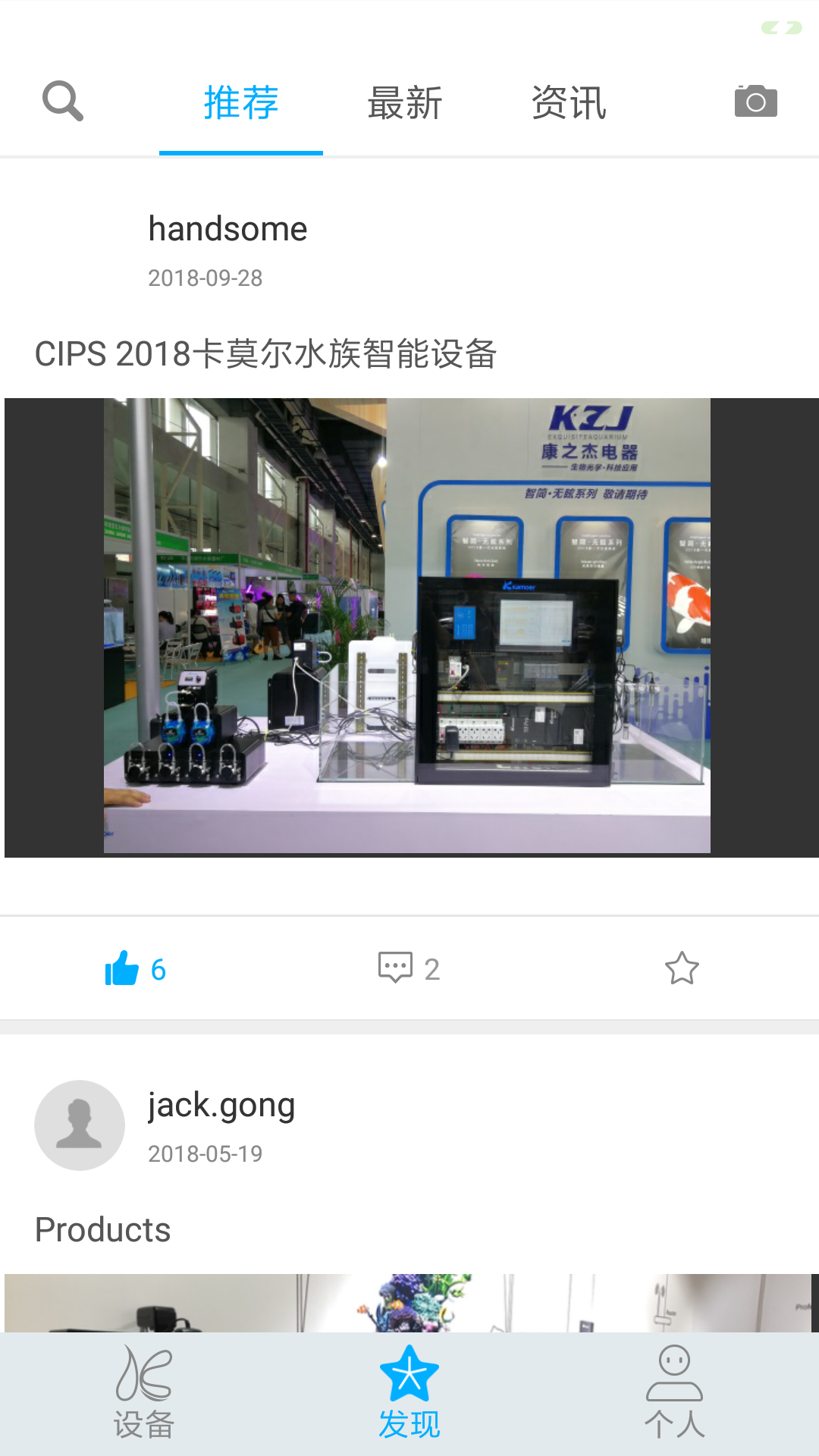
Task: Open comments on handsome's post
Action: tap(409, 968)
